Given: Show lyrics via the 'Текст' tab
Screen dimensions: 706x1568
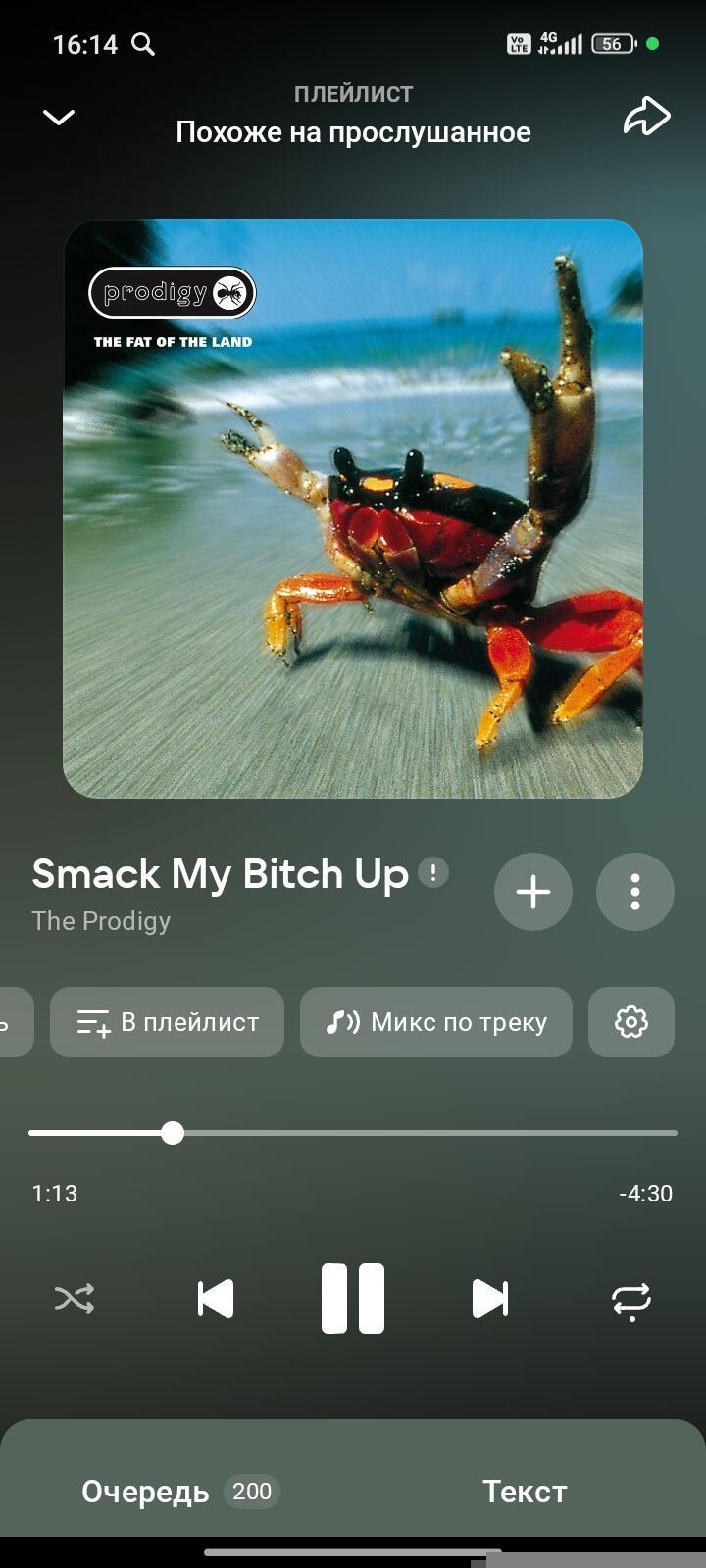Looking at the screenshot, I should pyautogui.click(x=525, y=1492).
